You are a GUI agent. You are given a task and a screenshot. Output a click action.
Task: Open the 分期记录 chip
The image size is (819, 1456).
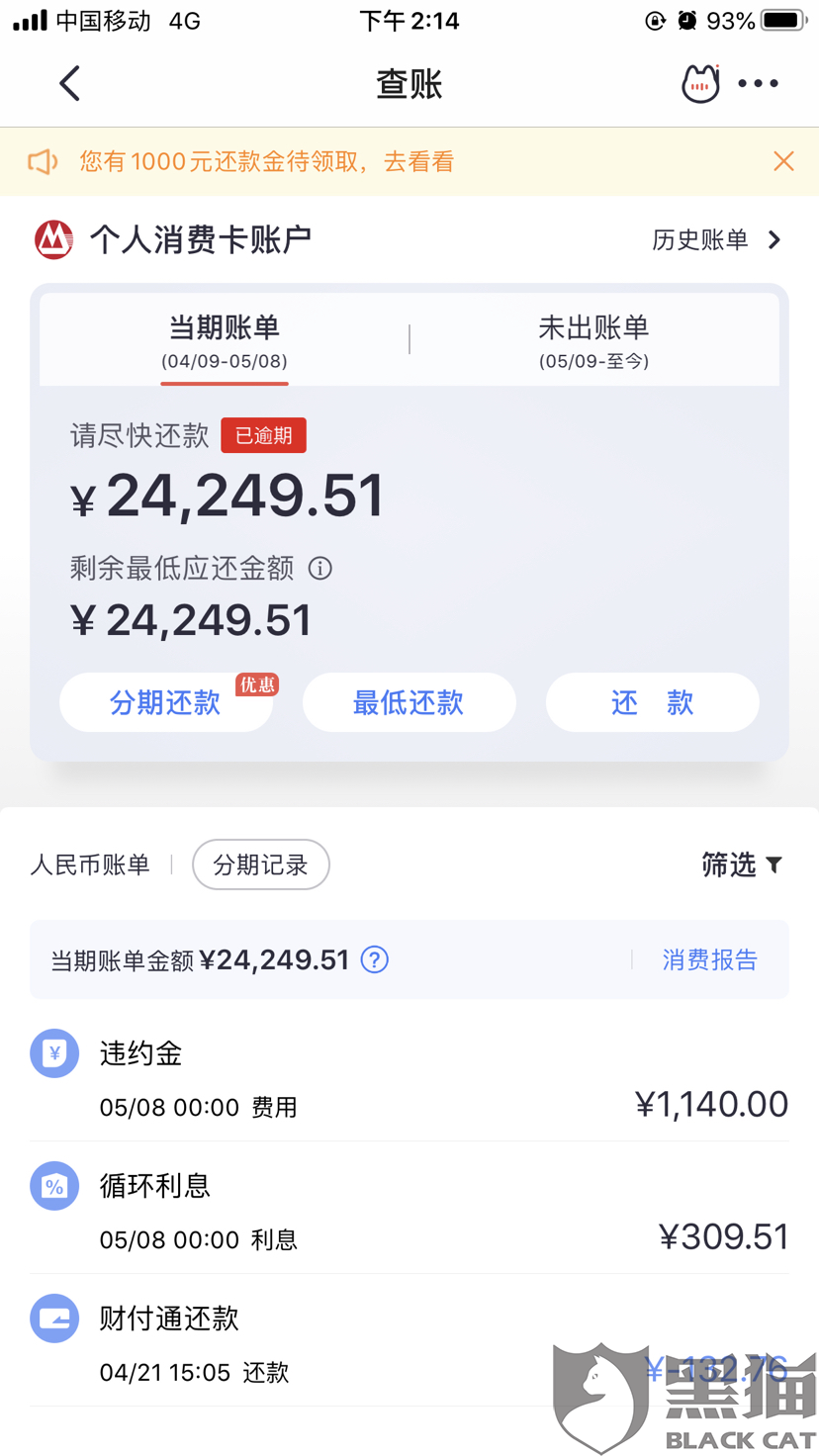(261, 864)
